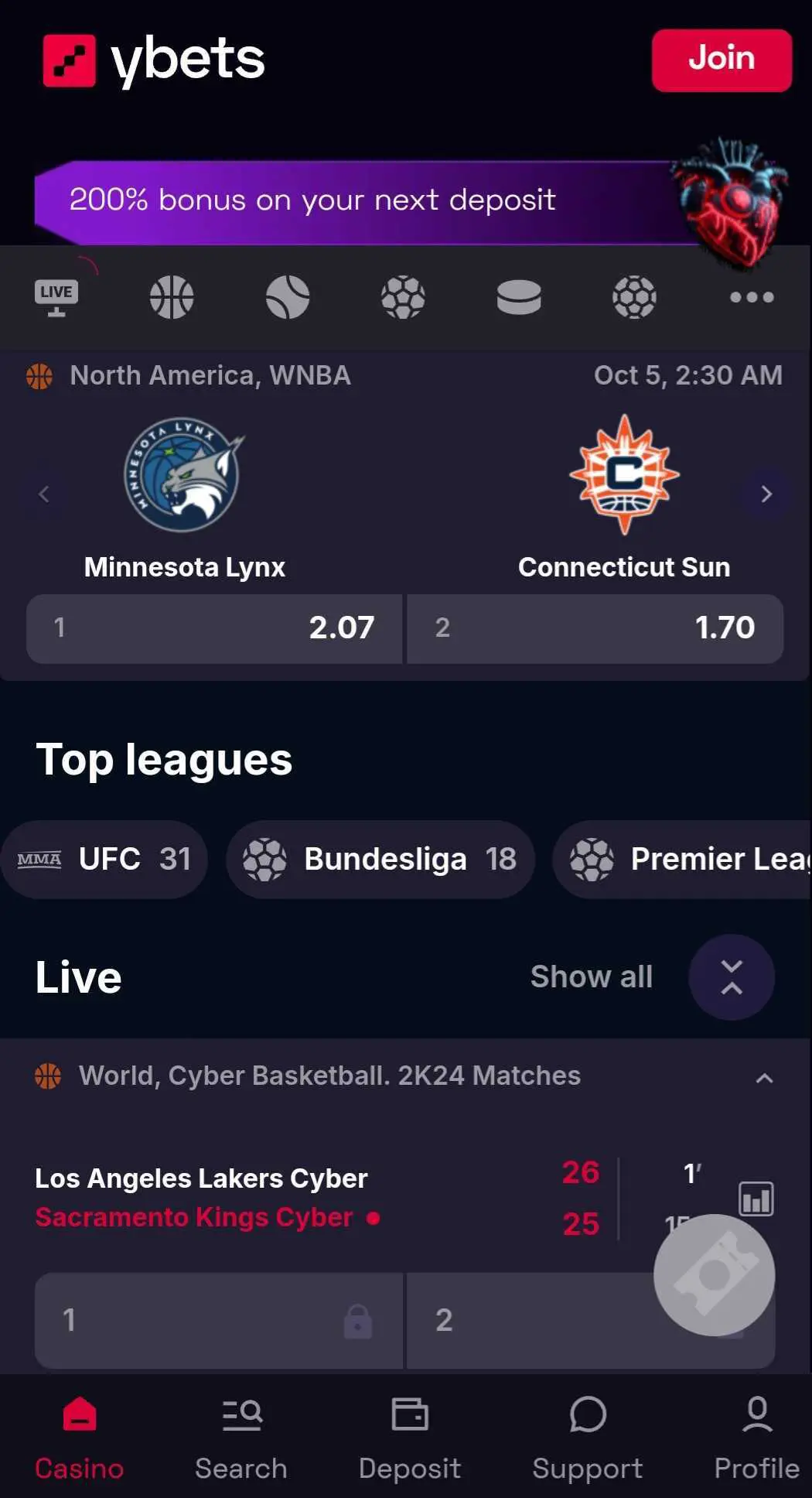Viewport: 812px width, 1498px height.
Task: Open the UFC league chip
Action: point(104,859)
